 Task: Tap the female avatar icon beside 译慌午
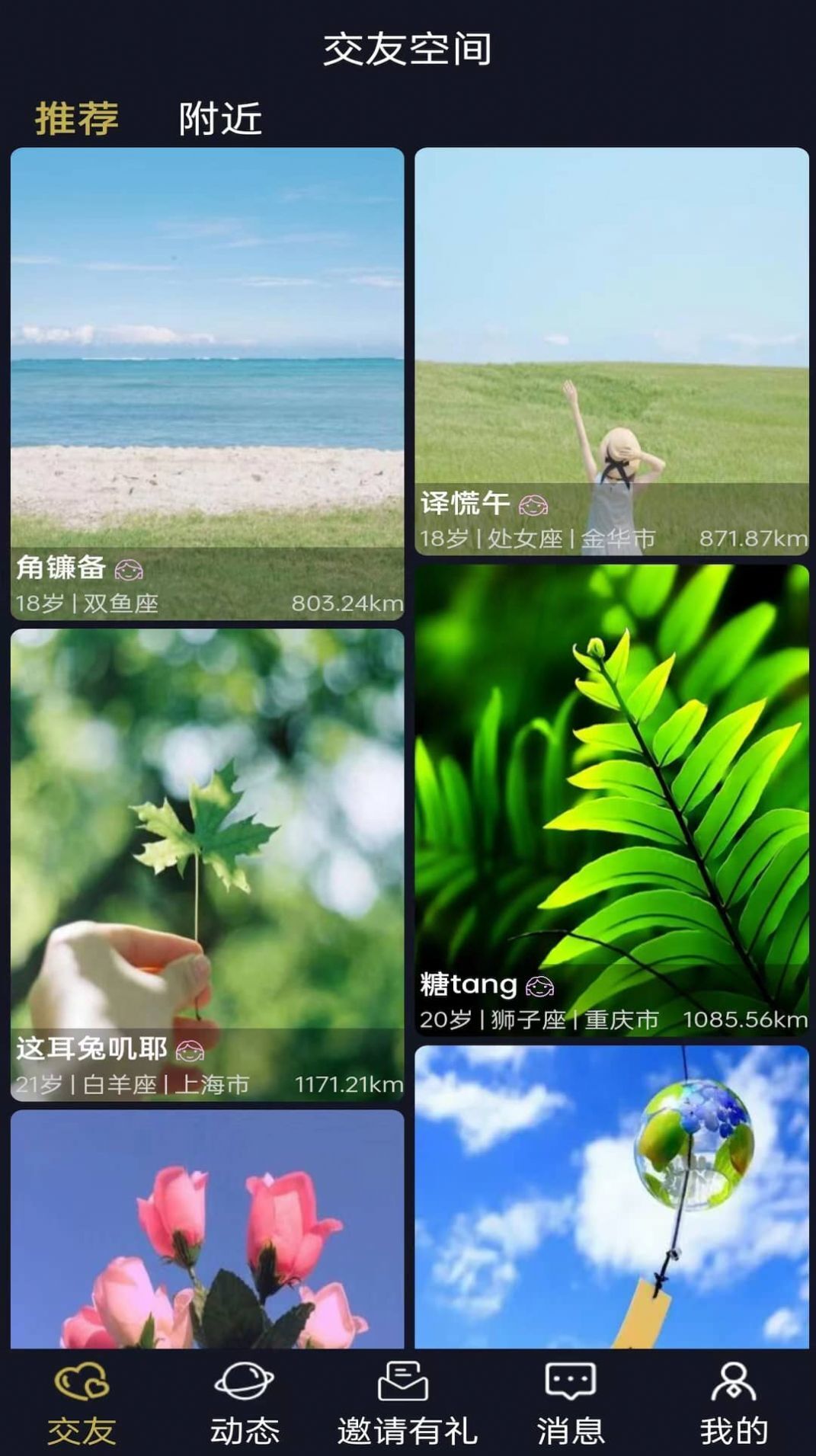(x=536, y=504)
